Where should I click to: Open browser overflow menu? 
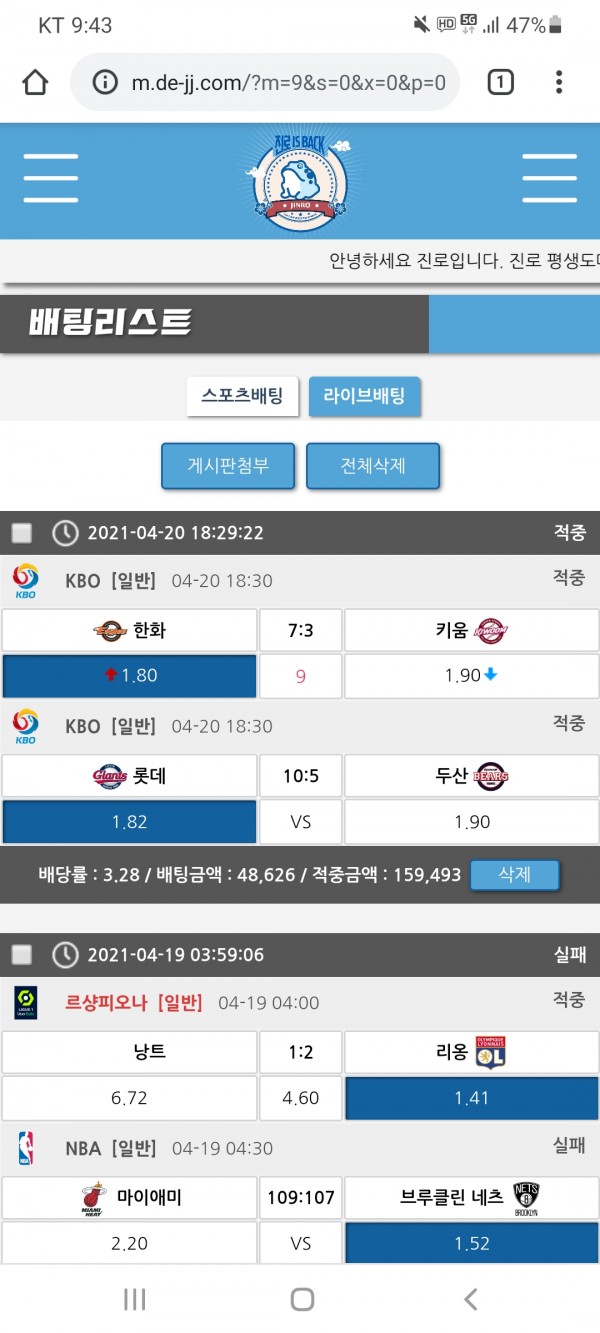[559, 82]
